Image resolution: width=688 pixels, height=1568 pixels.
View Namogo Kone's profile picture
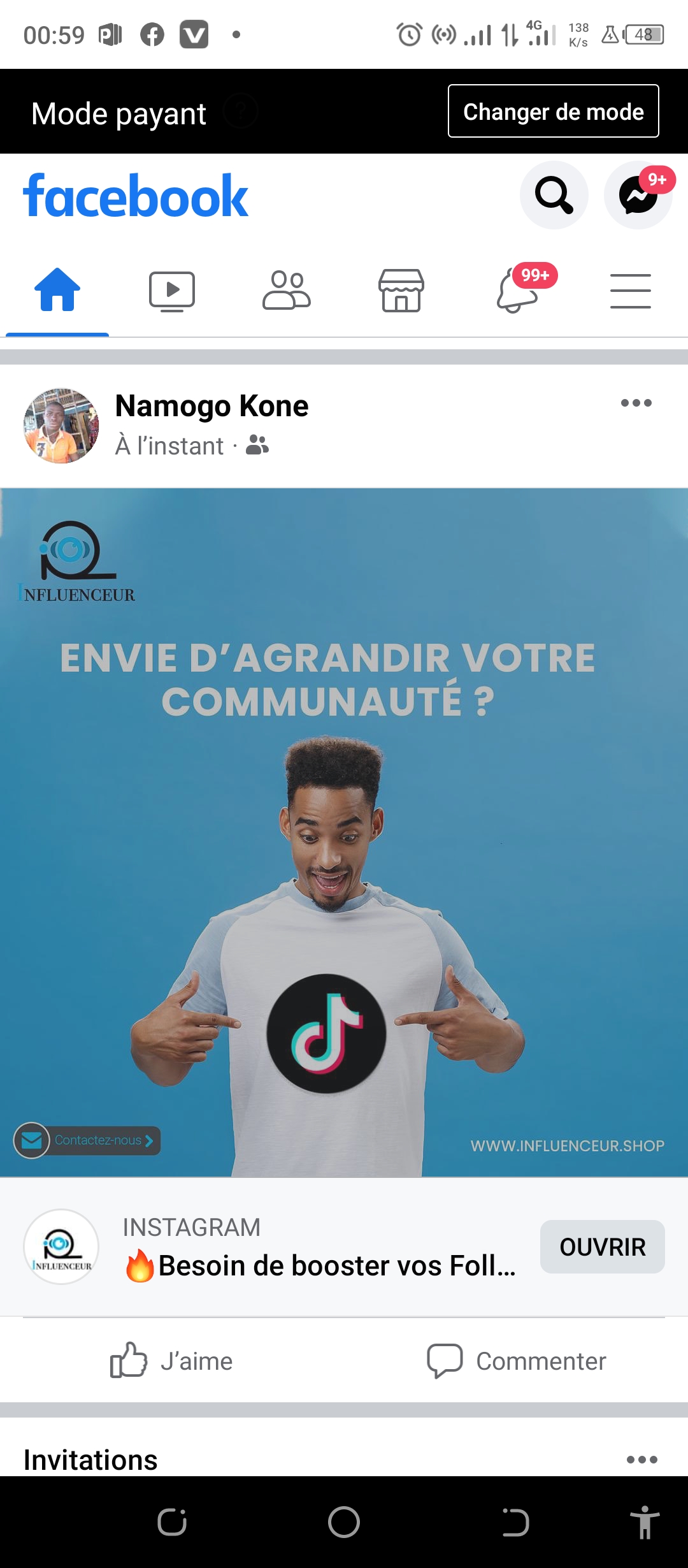coord(61,426)
